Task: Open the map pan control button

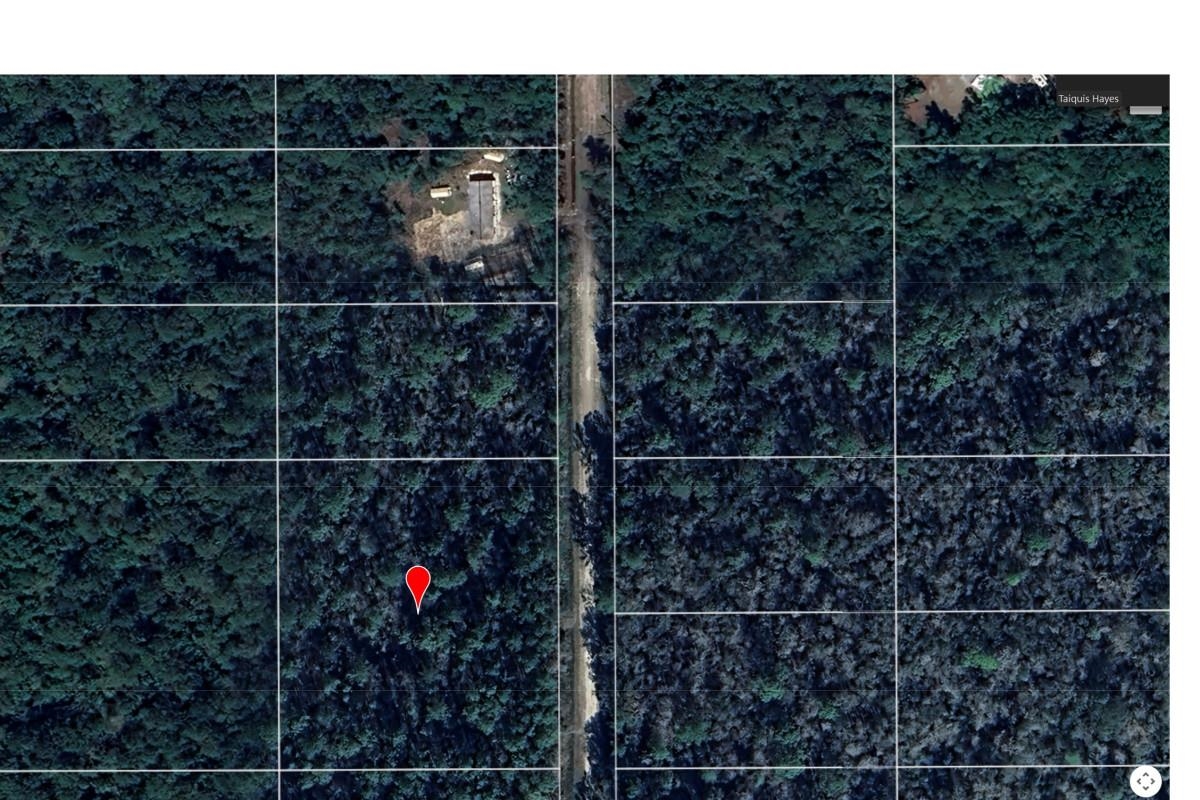Action: pyautogui.click(x=1145, y=781)
